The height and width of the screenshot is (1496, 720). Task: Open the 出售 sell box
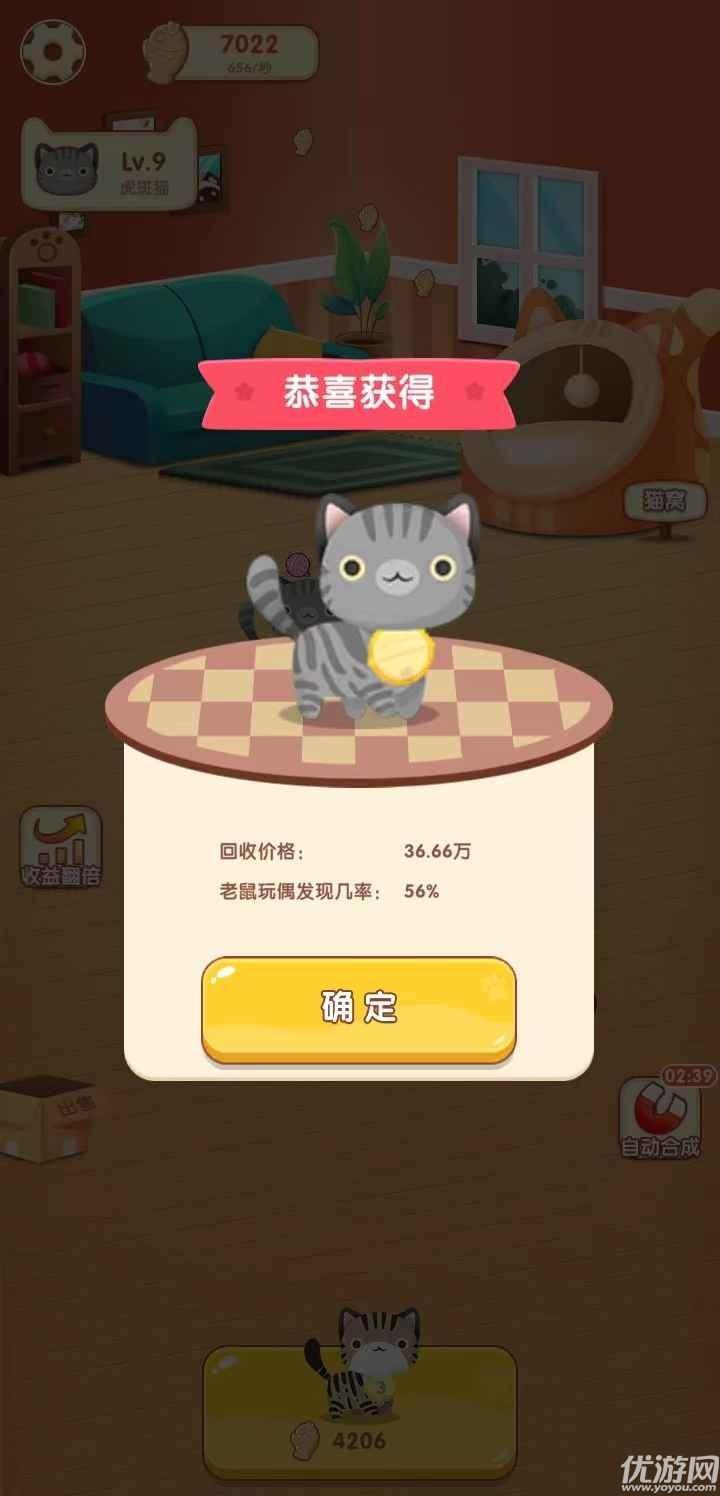[50, 1120]
